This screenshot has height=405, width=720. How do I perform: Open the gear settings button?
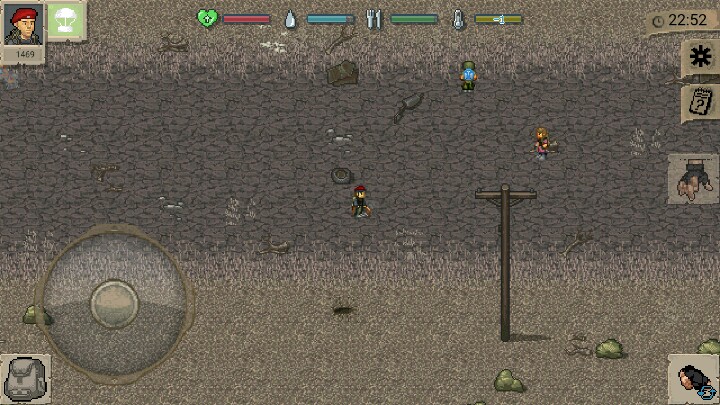[700, 58]
